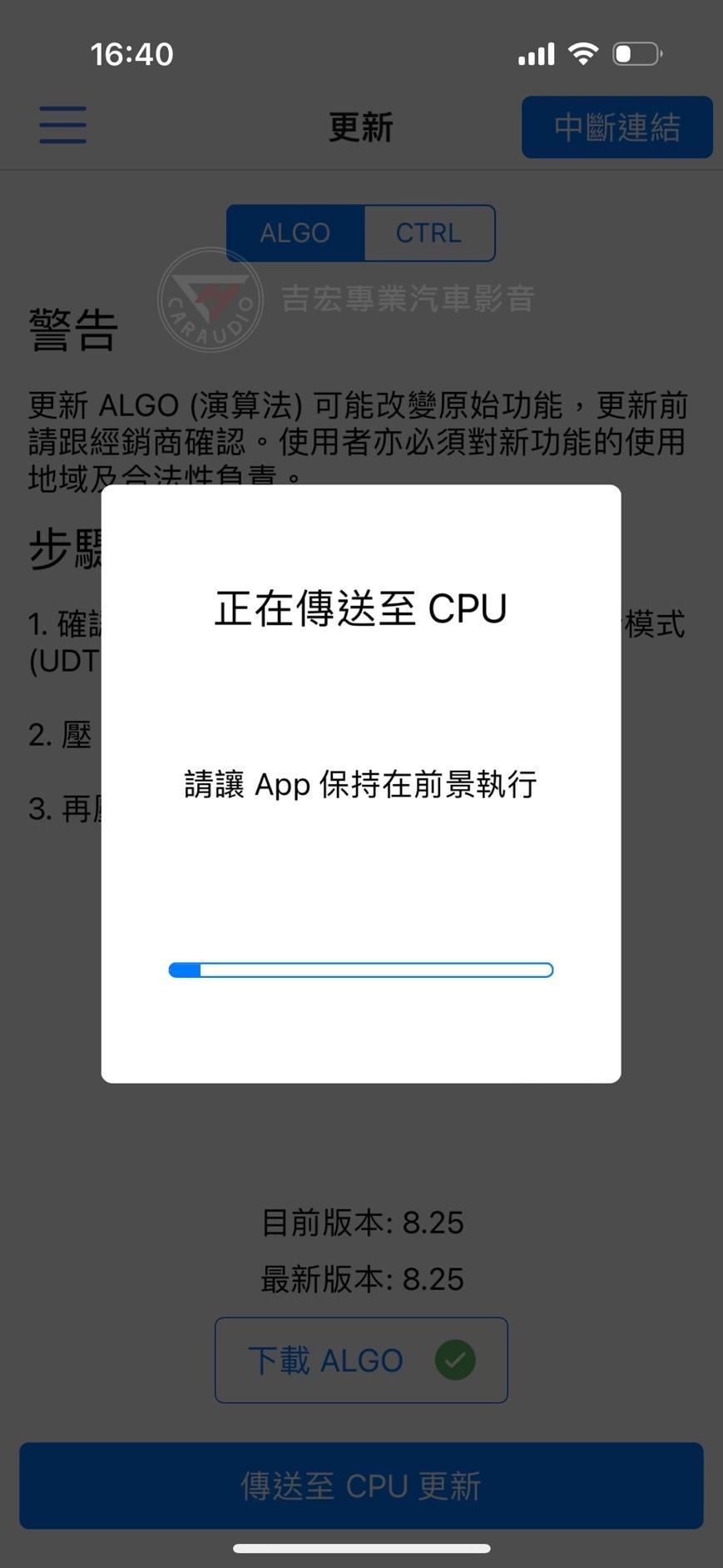Select the ALGO segment
This screenshot has width=723, height=1568.
tap(295, 233)
